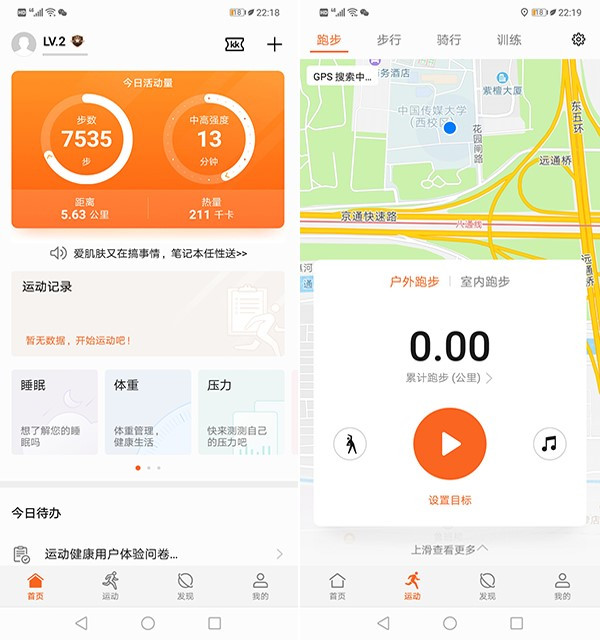Open the coupon ticket icon
The image size is (600, 640).
(x=235, y=45)
